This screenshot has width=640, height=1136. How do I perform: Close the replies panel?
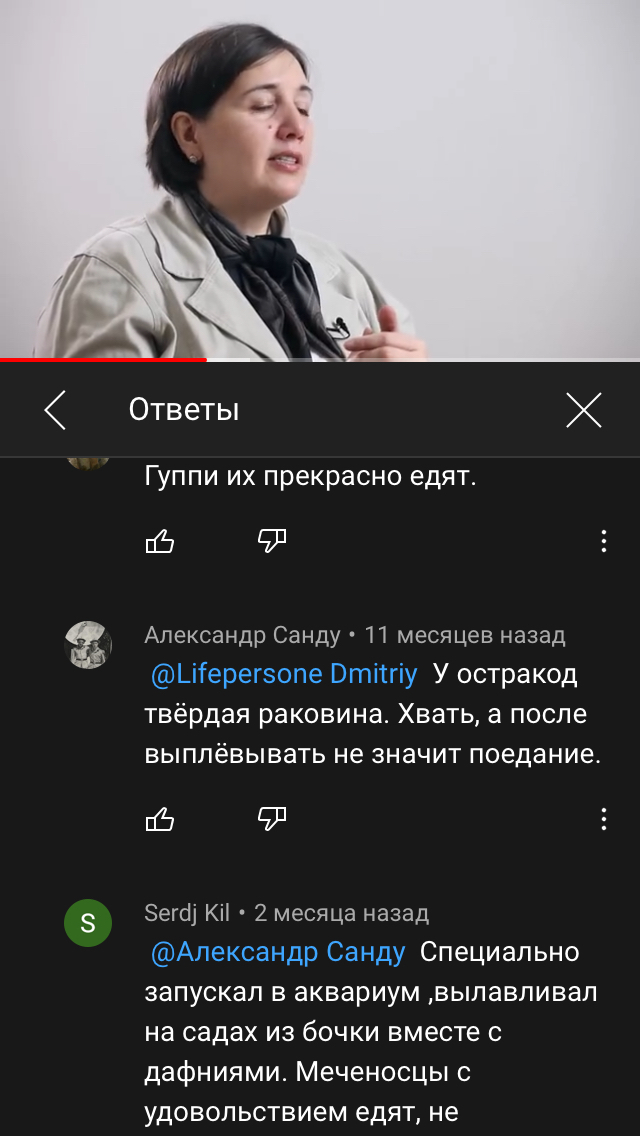[584, 410]
